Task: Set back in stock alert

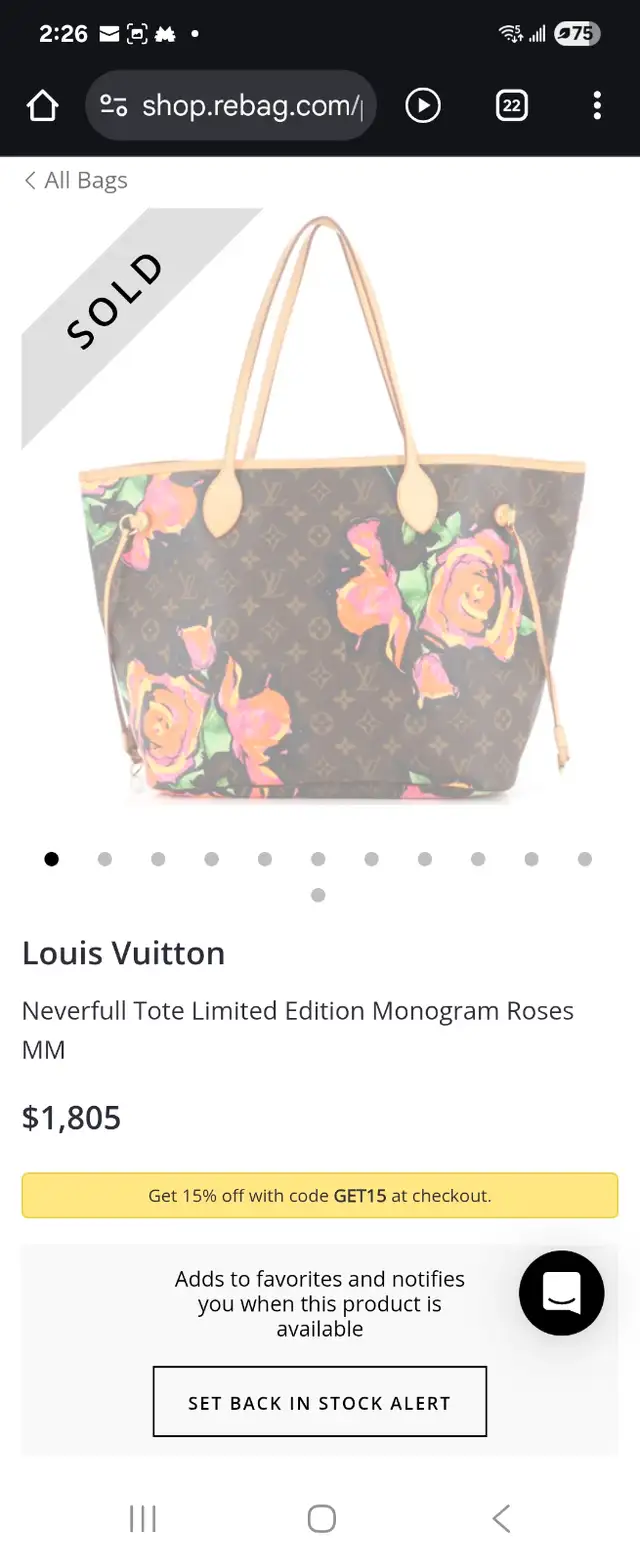Action: click(319, 1402)
